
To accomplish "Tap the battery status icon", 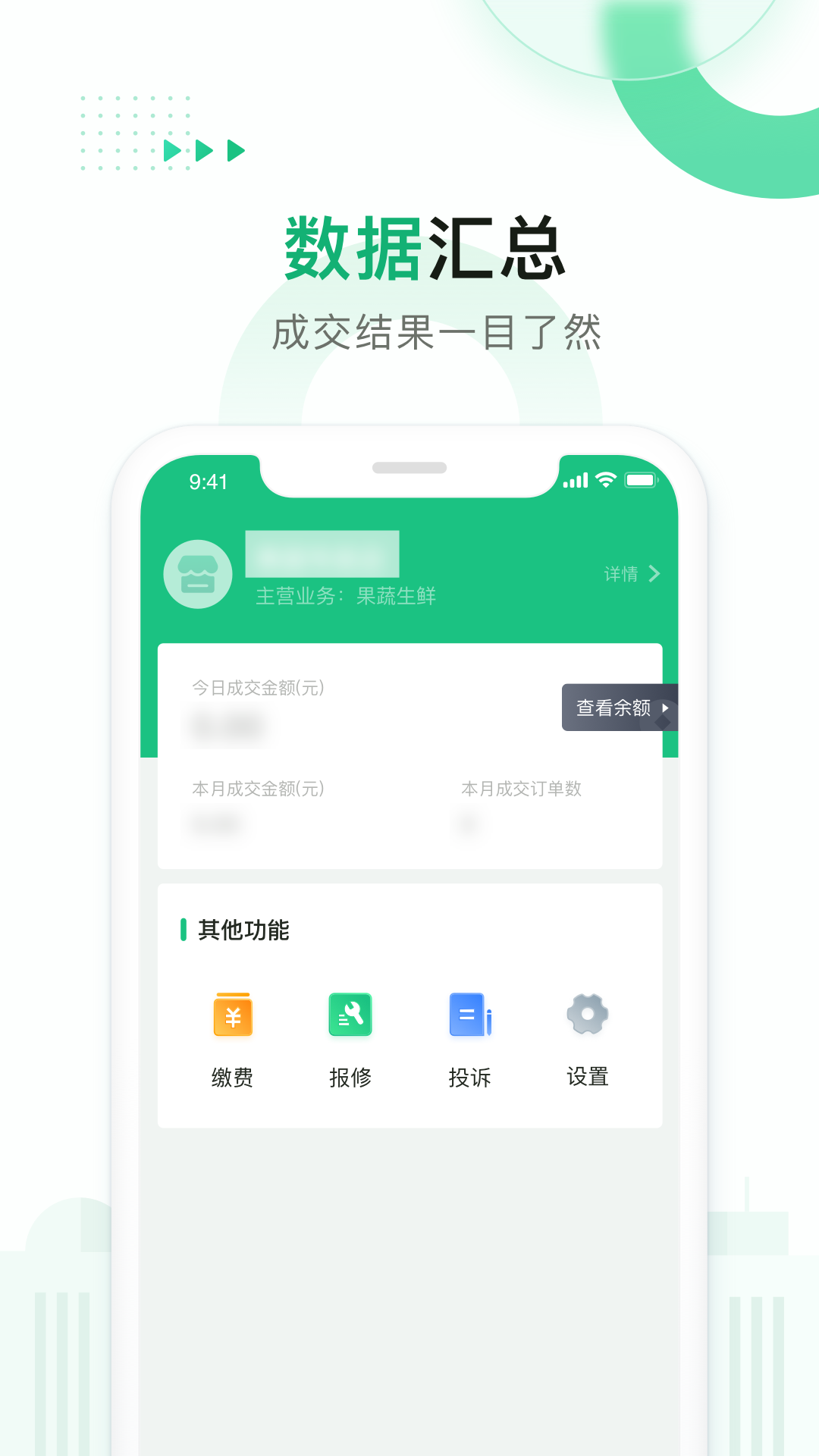I will point(642,479).
